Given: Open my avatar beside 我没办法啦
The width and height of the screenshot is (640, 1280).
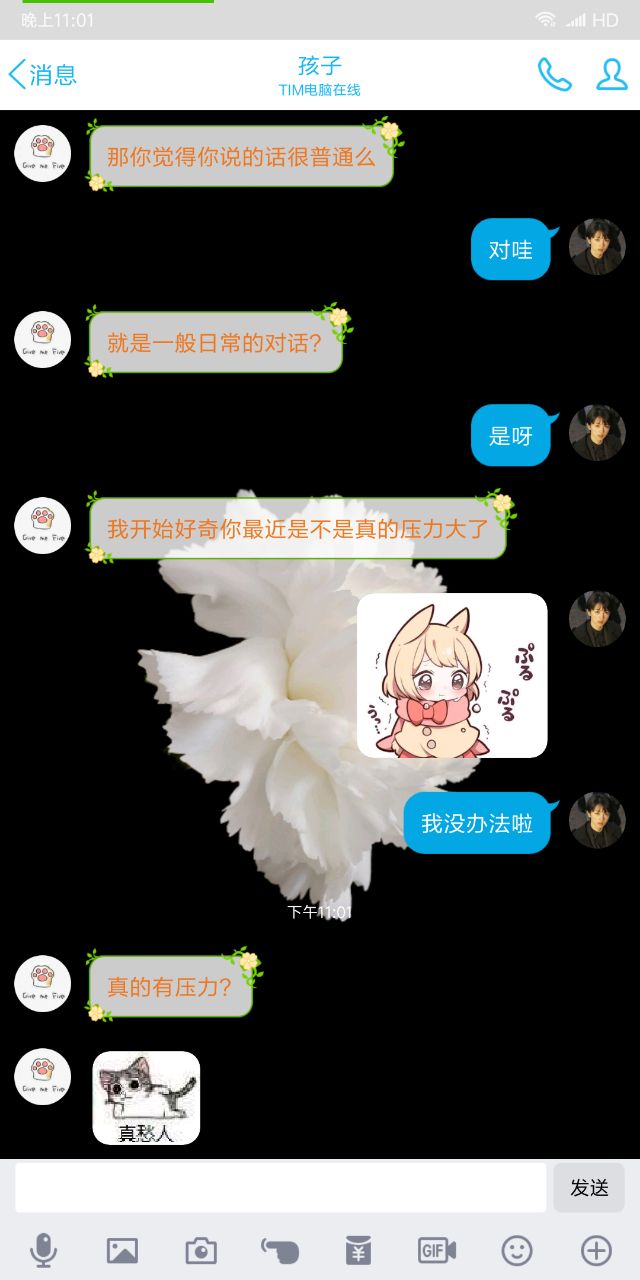Looking at the screenshot, I should click(597, 820).
